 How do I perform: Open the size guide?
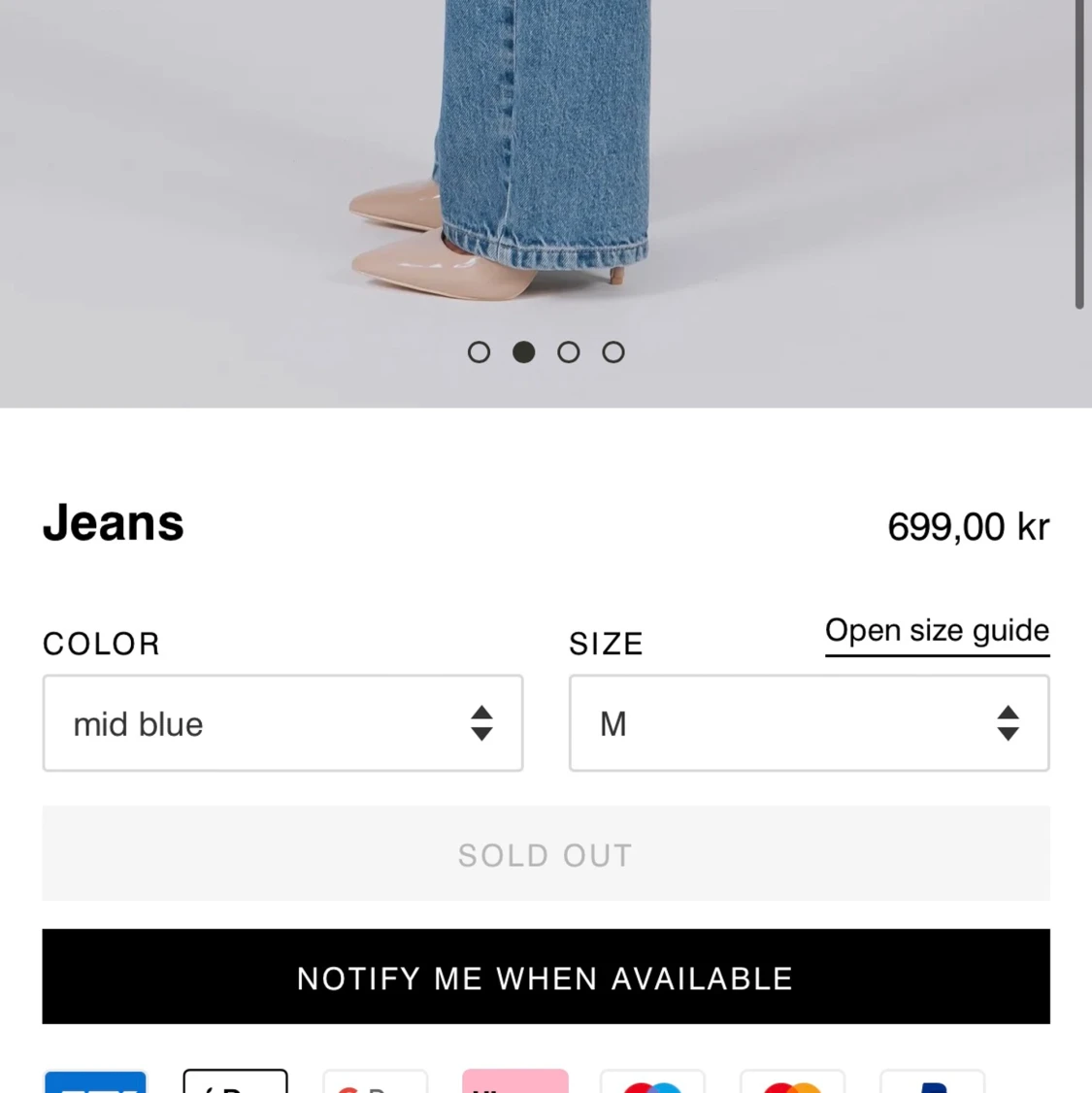(936, 630)
